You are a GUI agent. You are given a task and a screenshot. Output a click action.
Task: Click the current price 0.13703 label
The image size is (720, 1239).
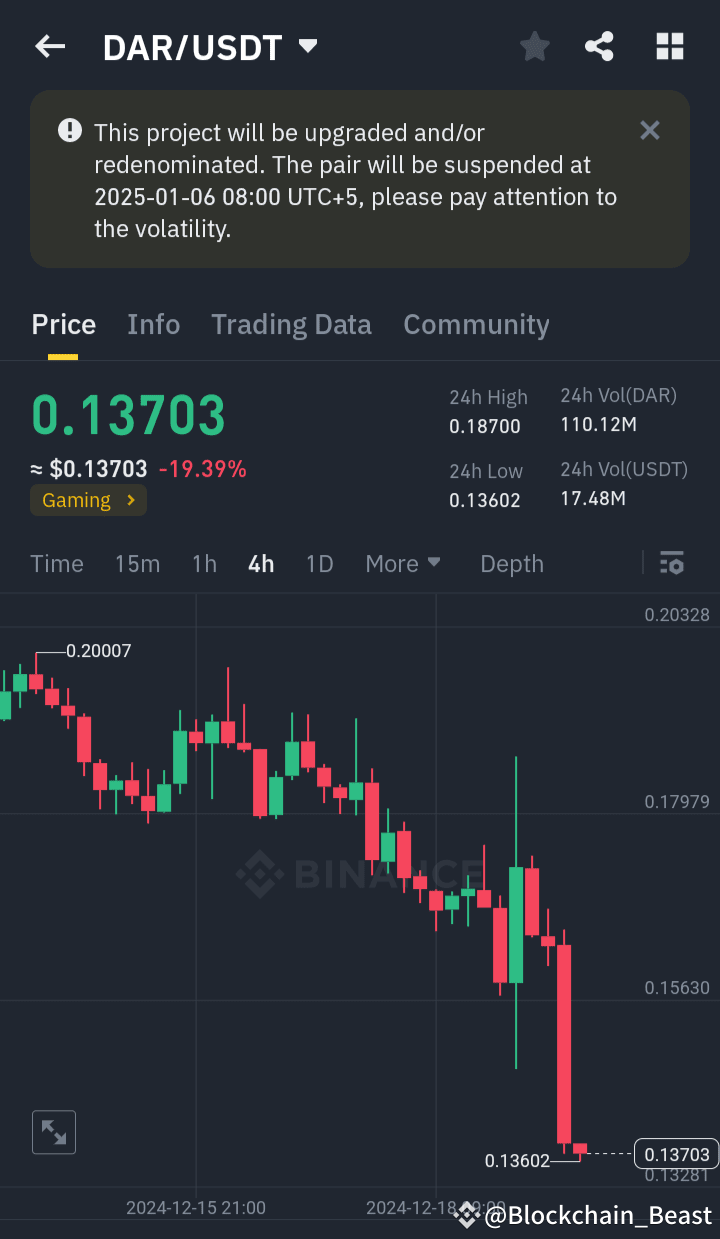pyautogui.click(x=128, y=415)
